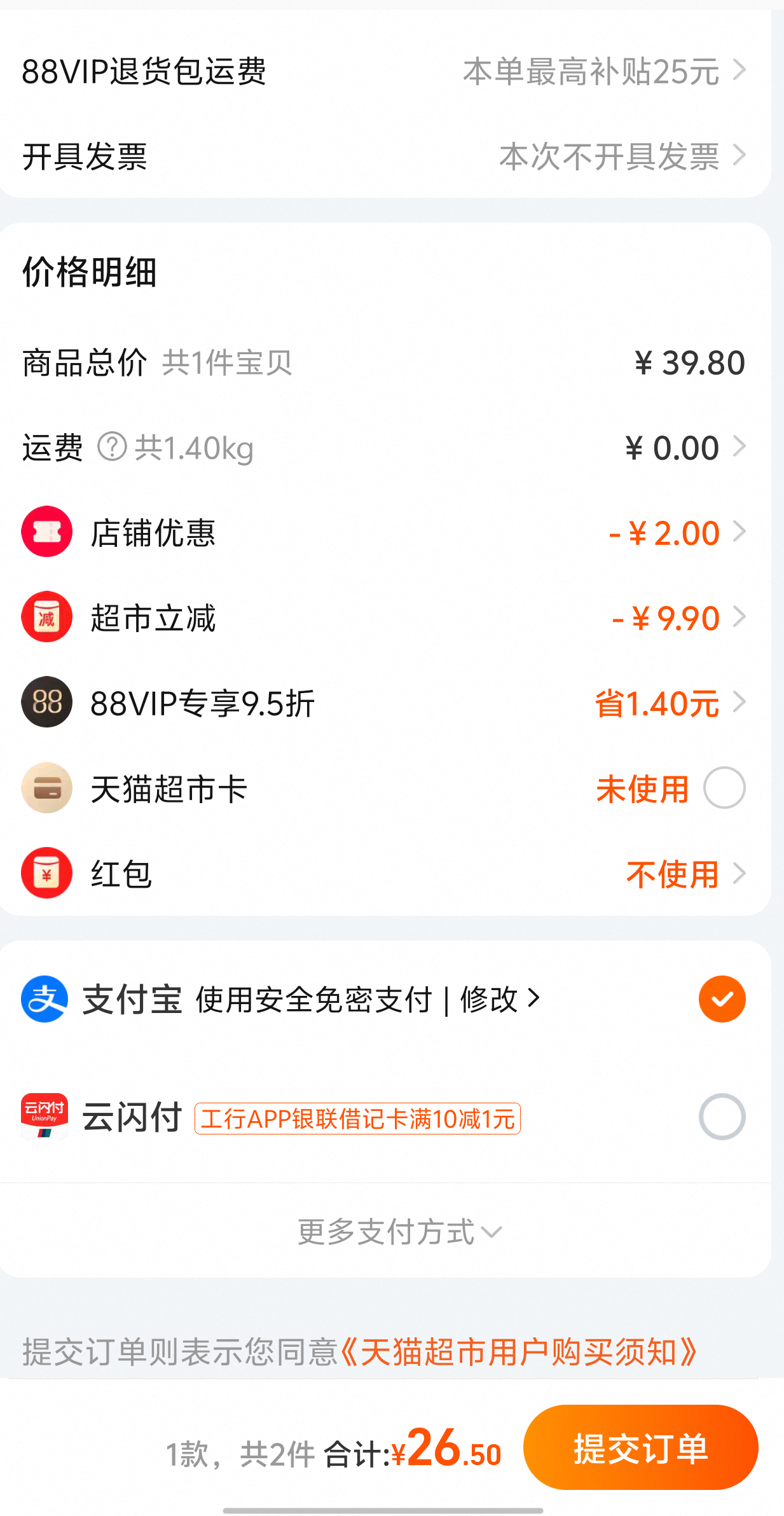Open the 88VIP专享9.5折 savings details
The height and width of the screenshot is (1516, 784).
point(385,703)
